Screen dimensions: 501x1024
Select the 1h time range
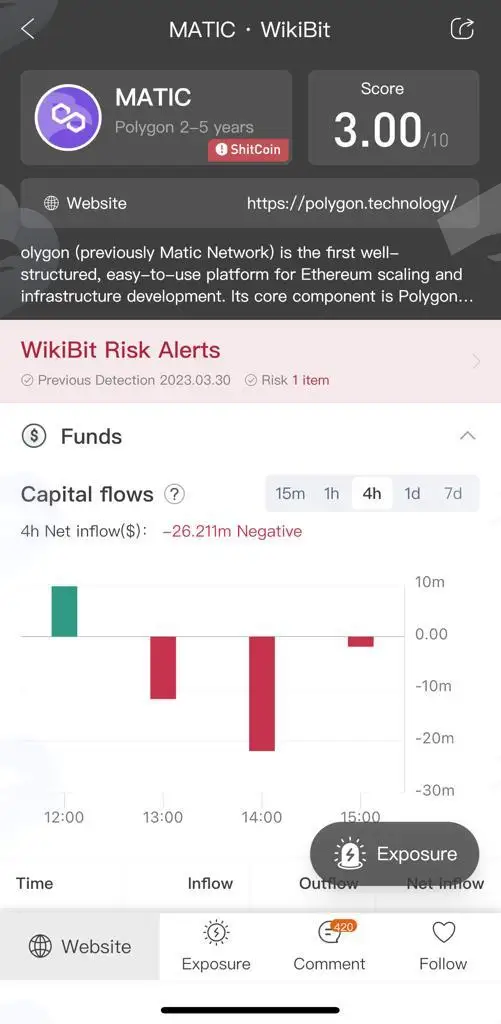click(x=332, y=493)
